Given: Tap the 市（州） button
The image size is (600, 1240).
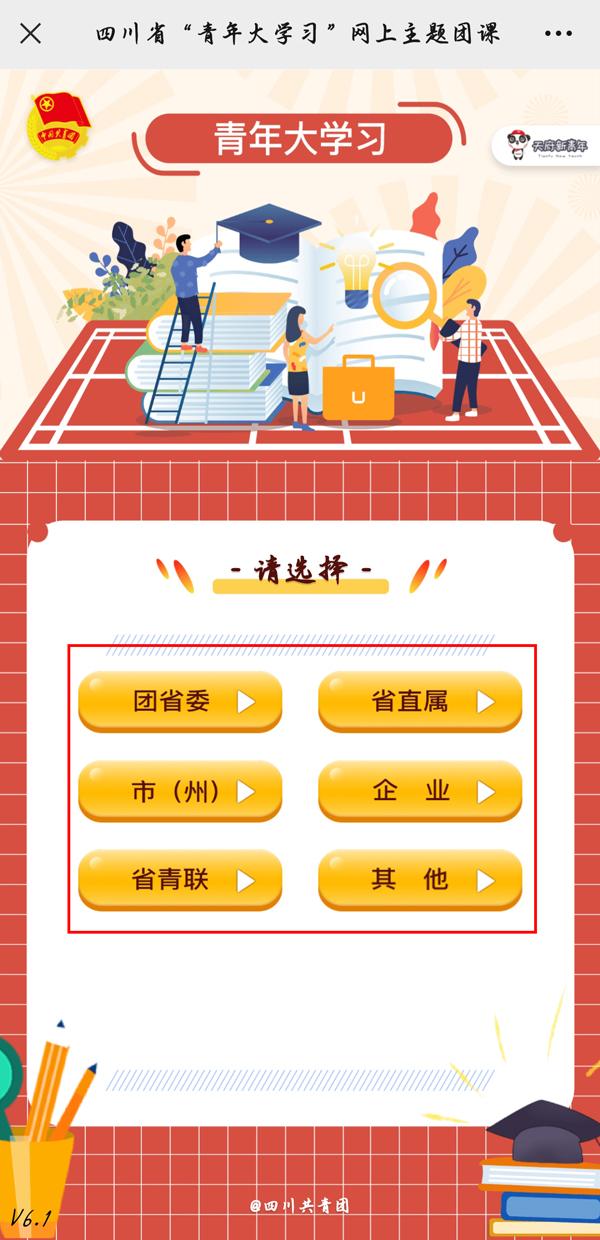Looking at the screenshot, I should [180, 792].
